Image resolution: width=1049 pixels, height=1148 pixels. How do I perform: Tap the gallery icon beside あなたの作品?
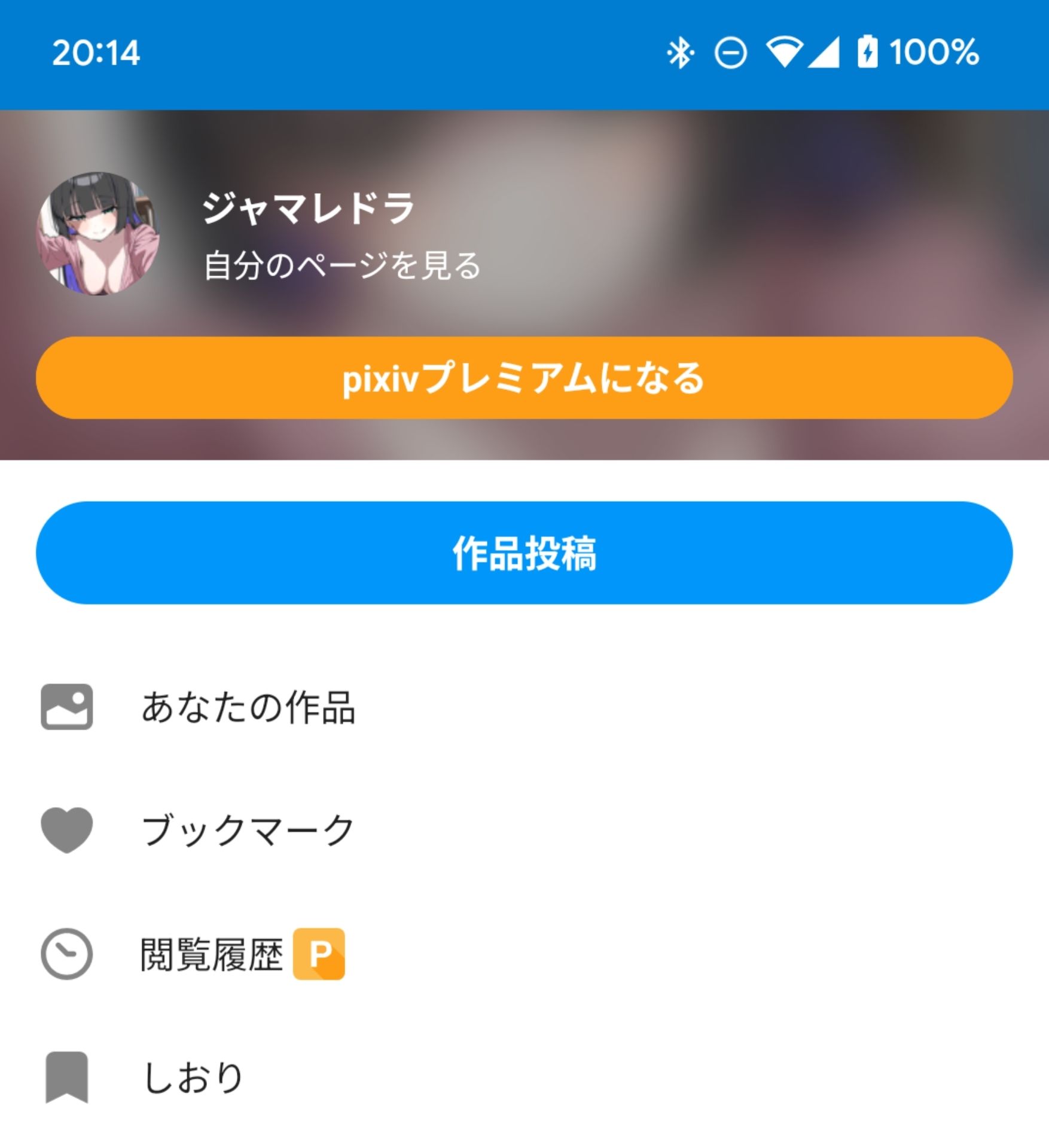(68, 706)
